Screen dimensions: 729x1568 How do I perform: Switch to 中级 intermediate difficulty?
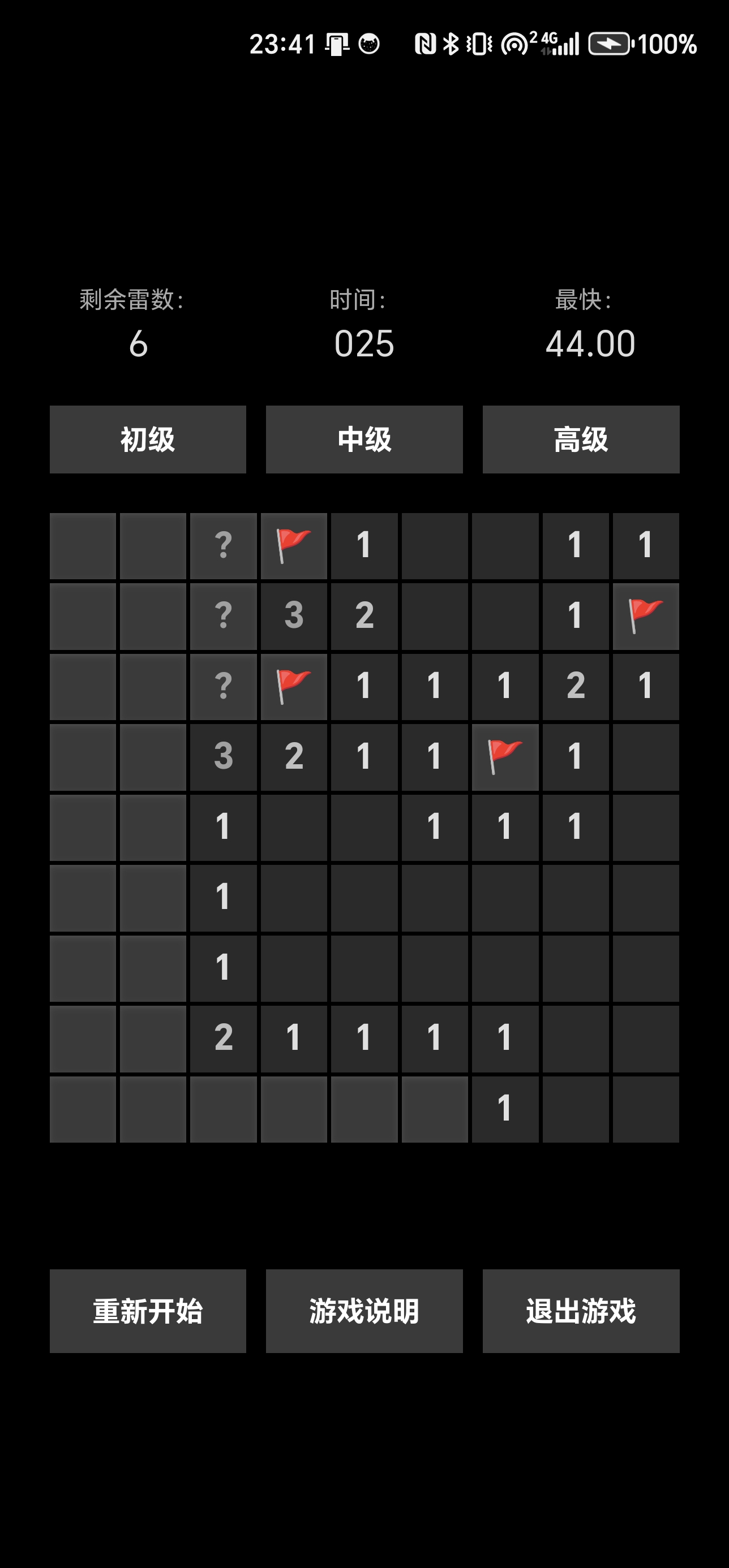click(364, 440)
